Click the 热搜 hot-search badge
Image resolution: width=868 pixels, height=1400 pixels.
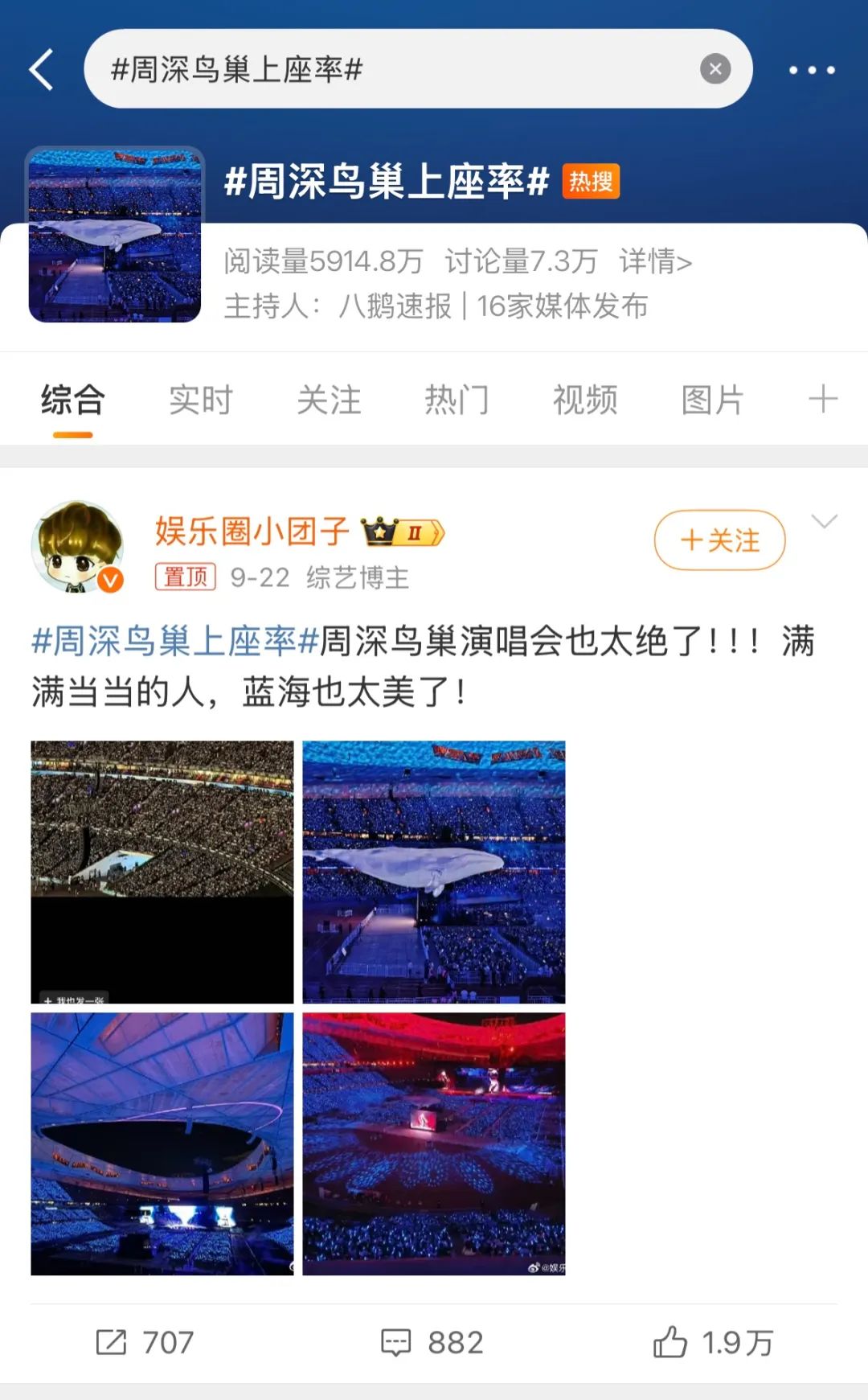(591, 183)
